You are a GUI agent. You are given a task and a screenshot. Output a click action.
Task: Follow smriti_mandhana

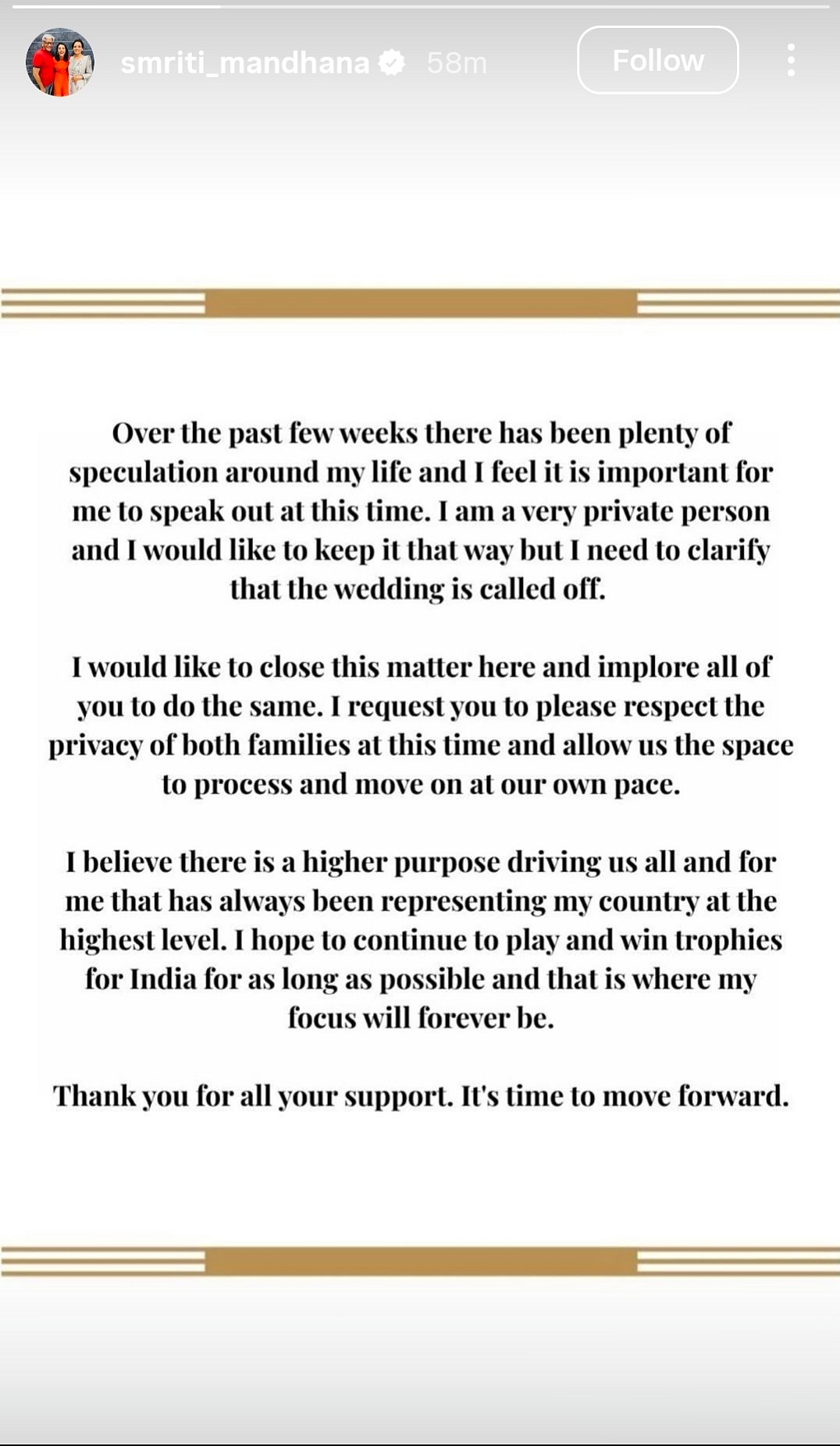pyautogui.click(x=657, y=60)
